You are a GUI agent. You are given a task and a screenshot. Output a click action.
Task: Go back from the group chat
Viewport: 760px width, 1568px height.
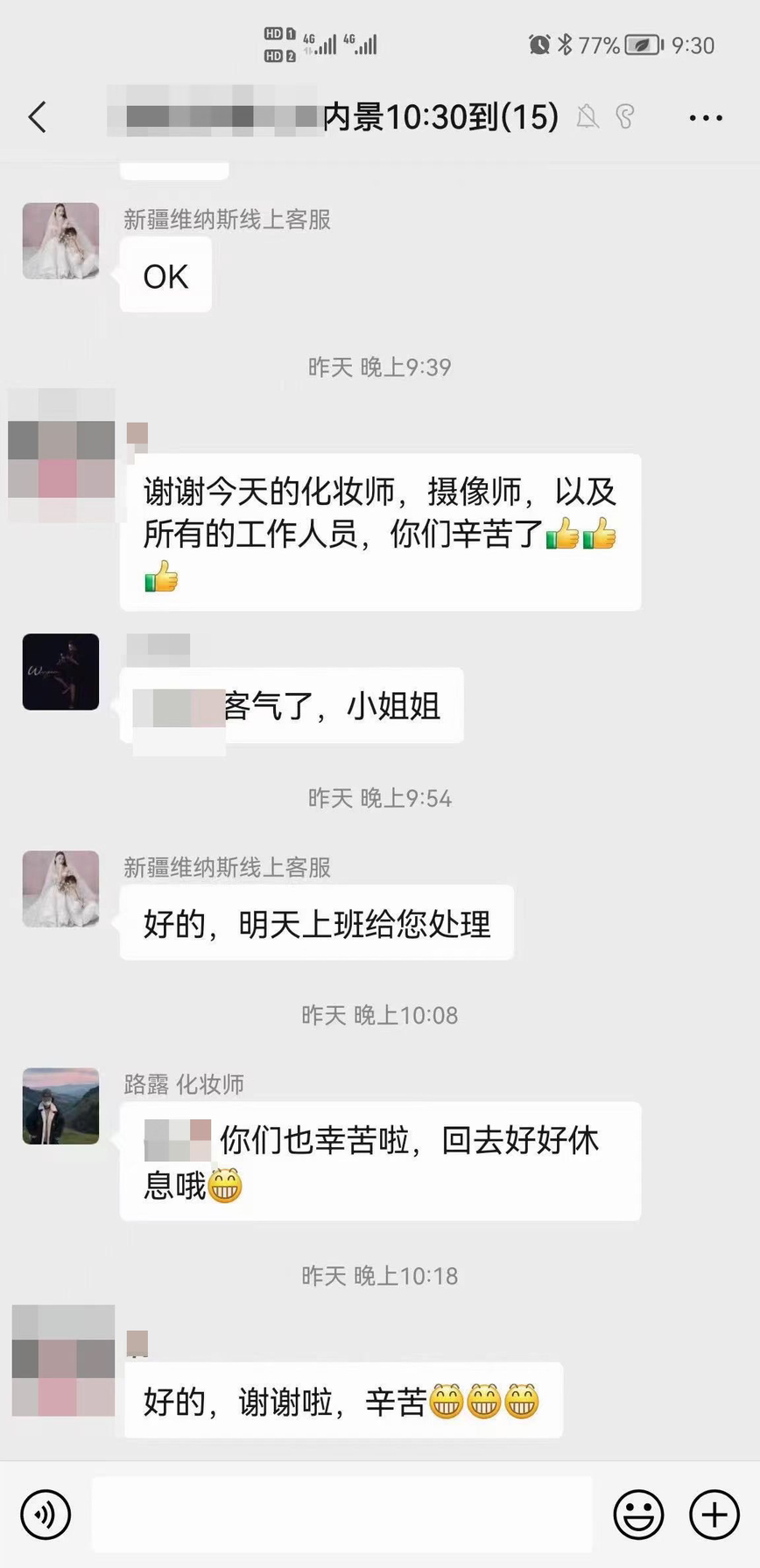pyautogui.click(x=37, y=116)
